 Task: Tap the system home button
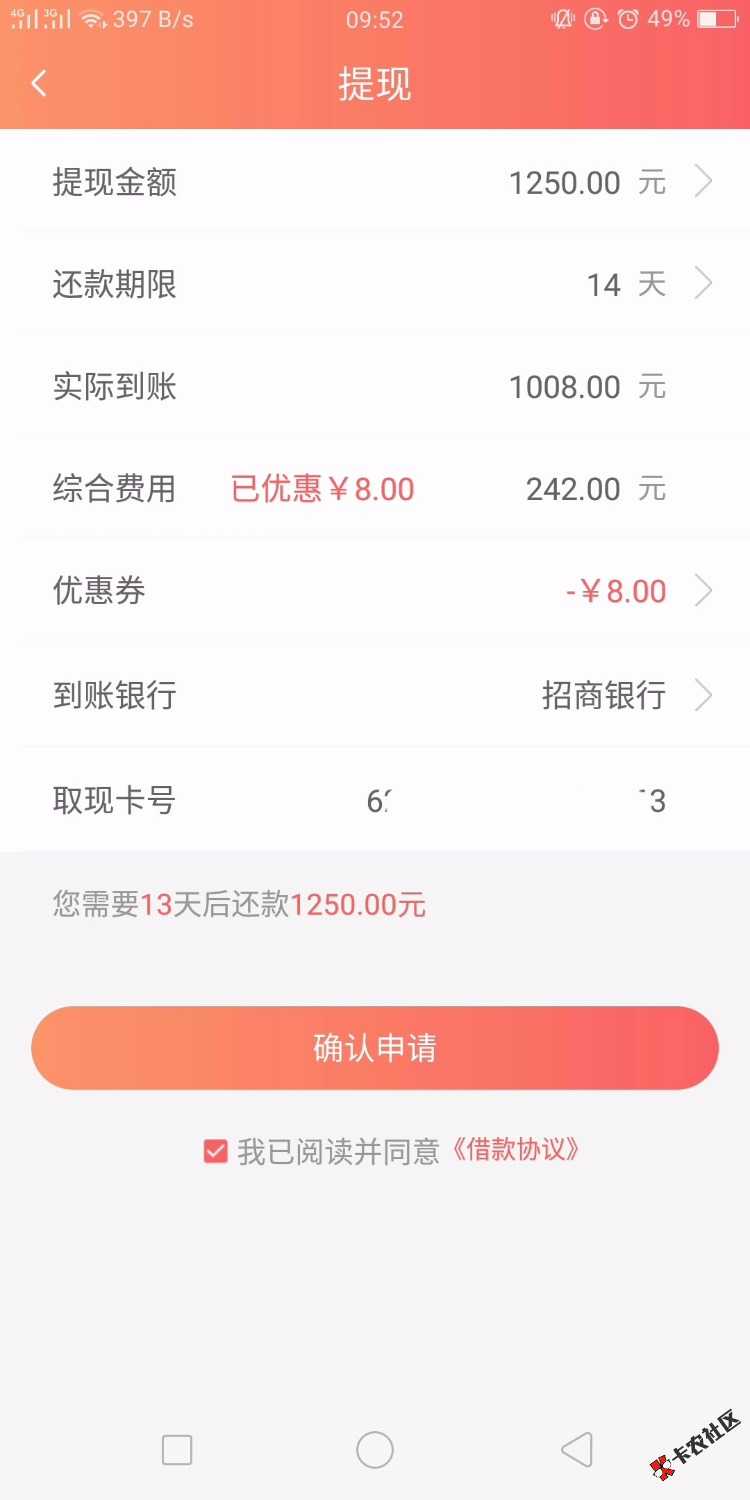click(375, 1449)
